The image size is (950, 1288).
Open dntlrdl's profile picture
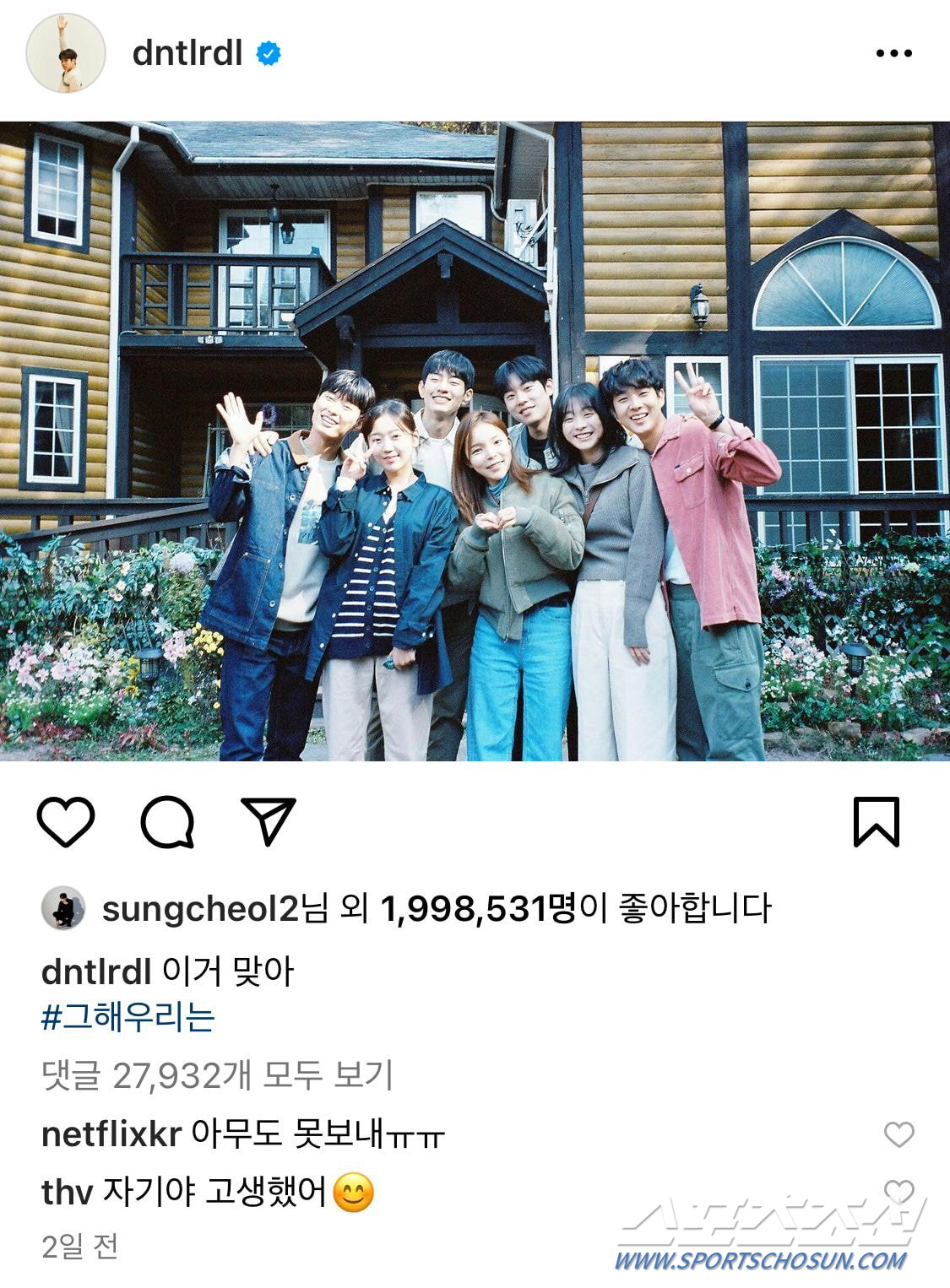pos(66,53)
